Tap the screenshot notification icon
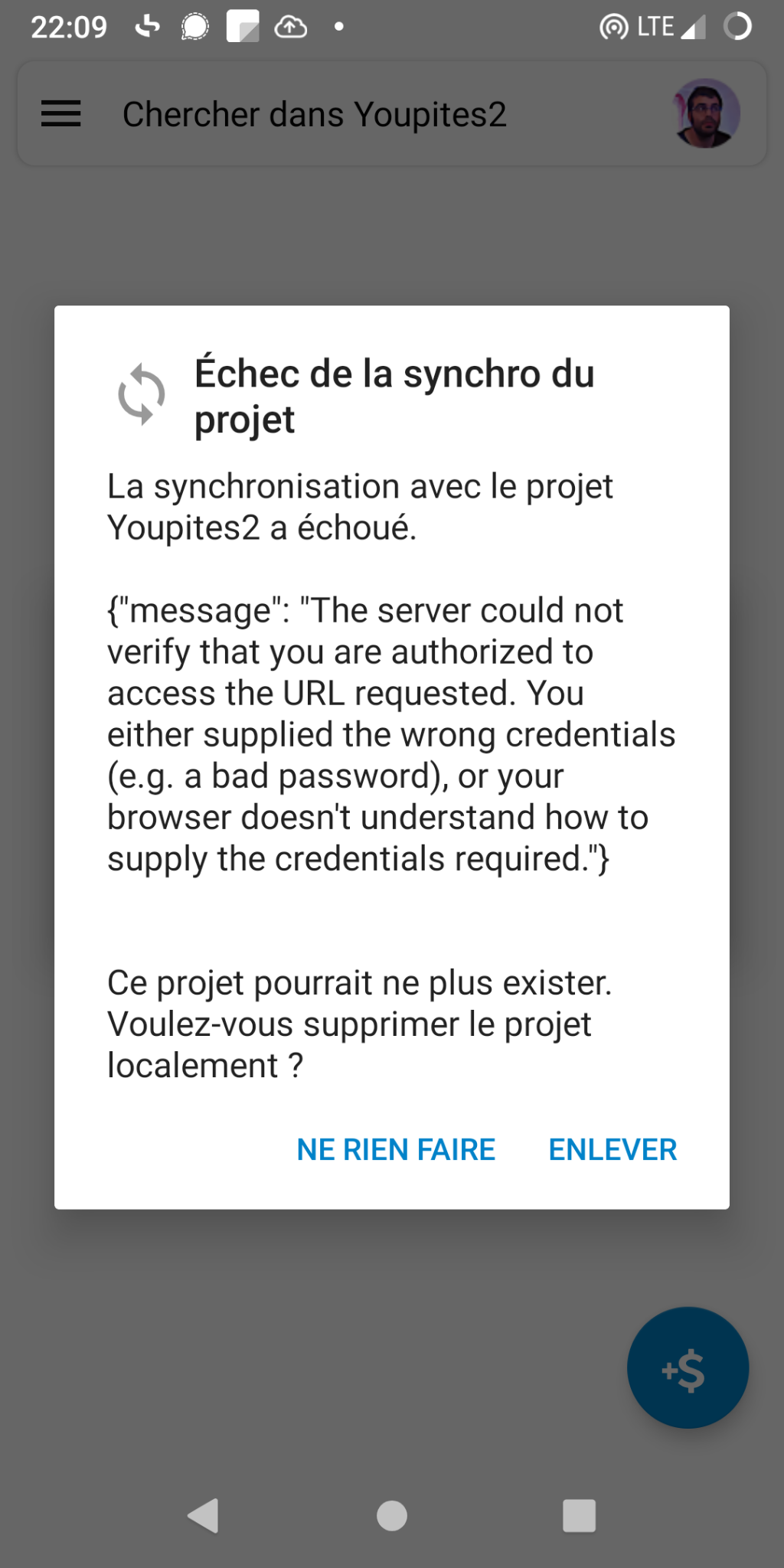Image resolution: width=784 pixels, height=1568 pixels. click(x=243, y=26)
